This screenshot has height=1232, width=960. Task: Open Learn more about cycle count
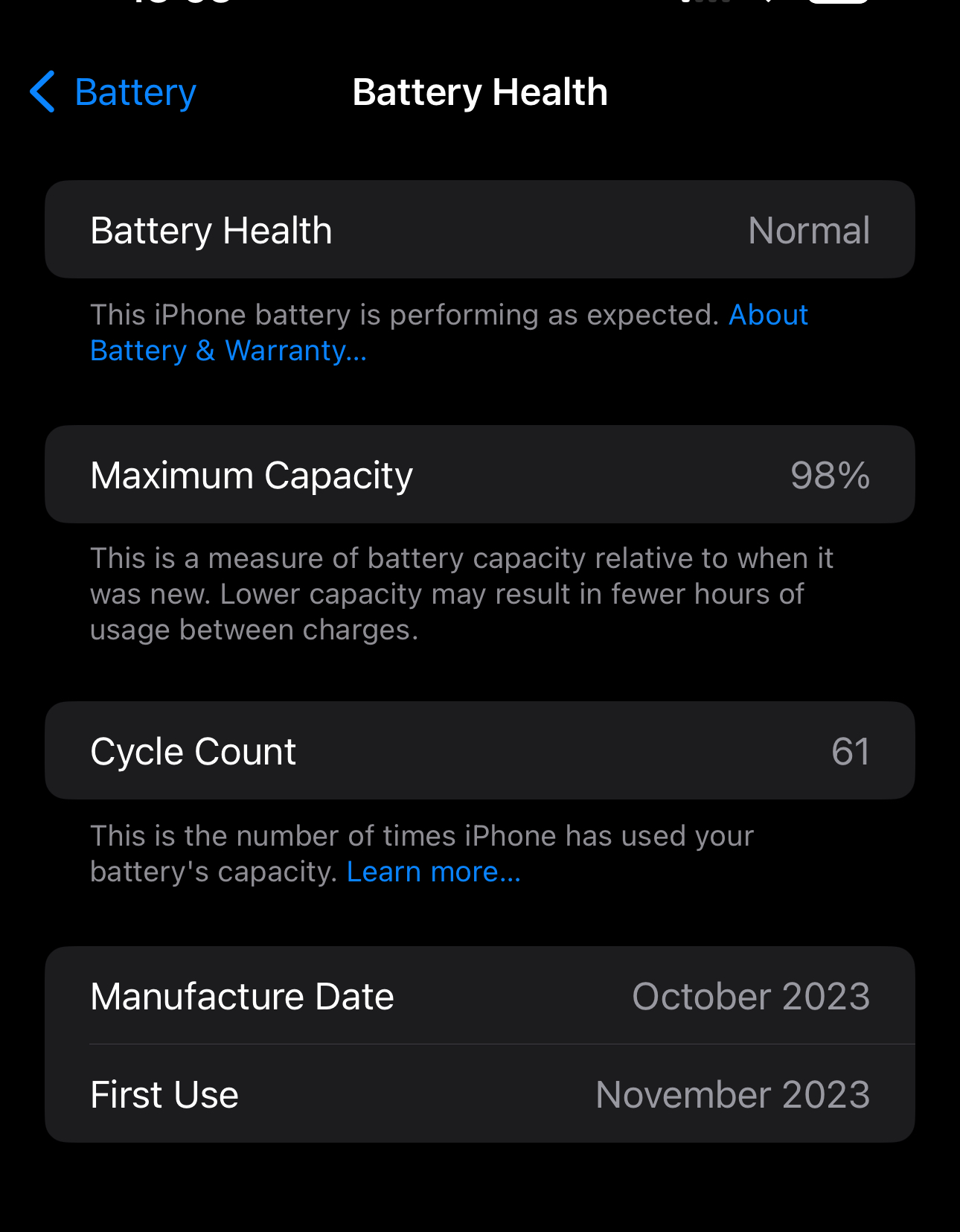[433, 871]
